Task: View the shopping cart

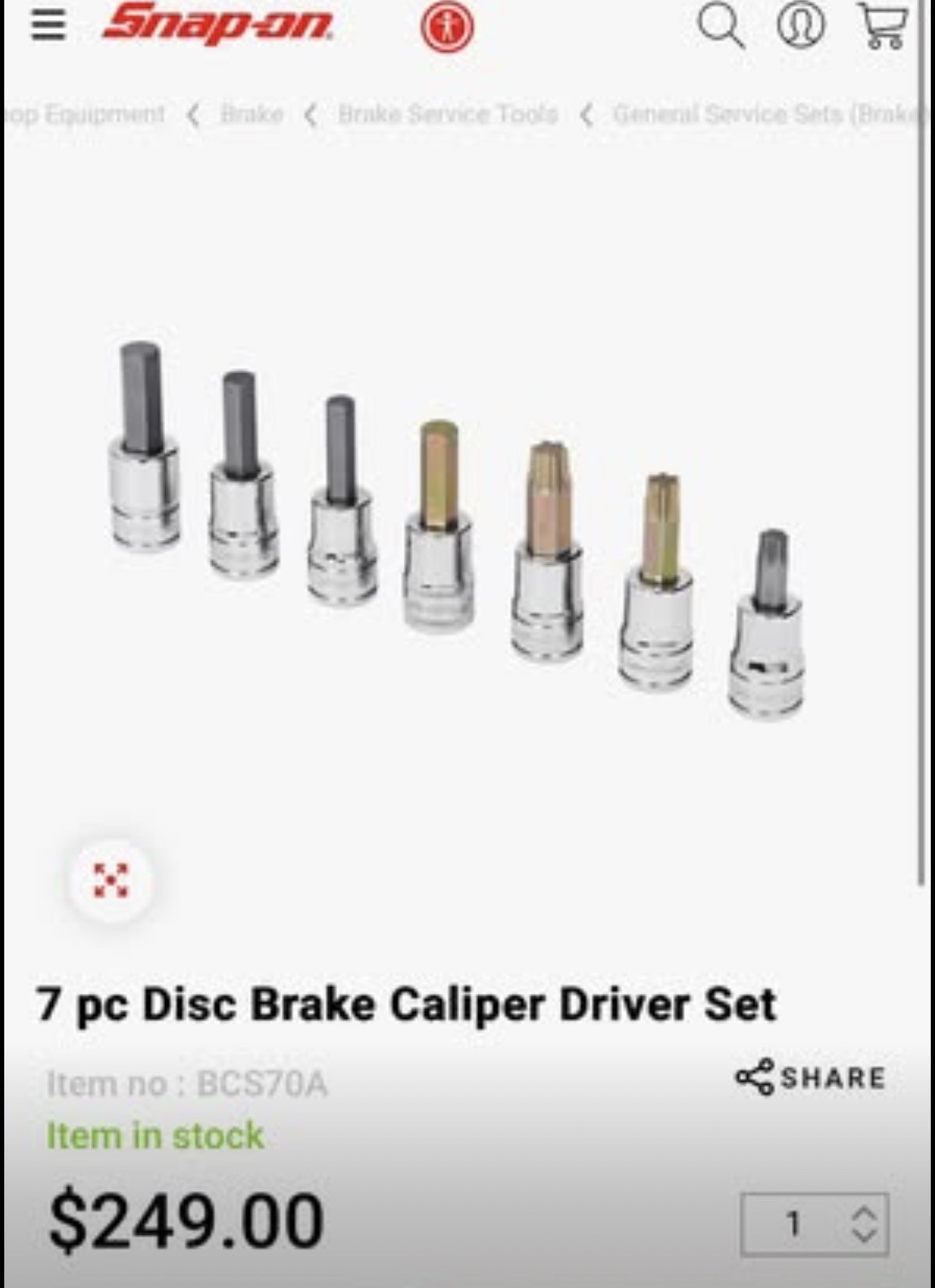Action: coord(883,25)
